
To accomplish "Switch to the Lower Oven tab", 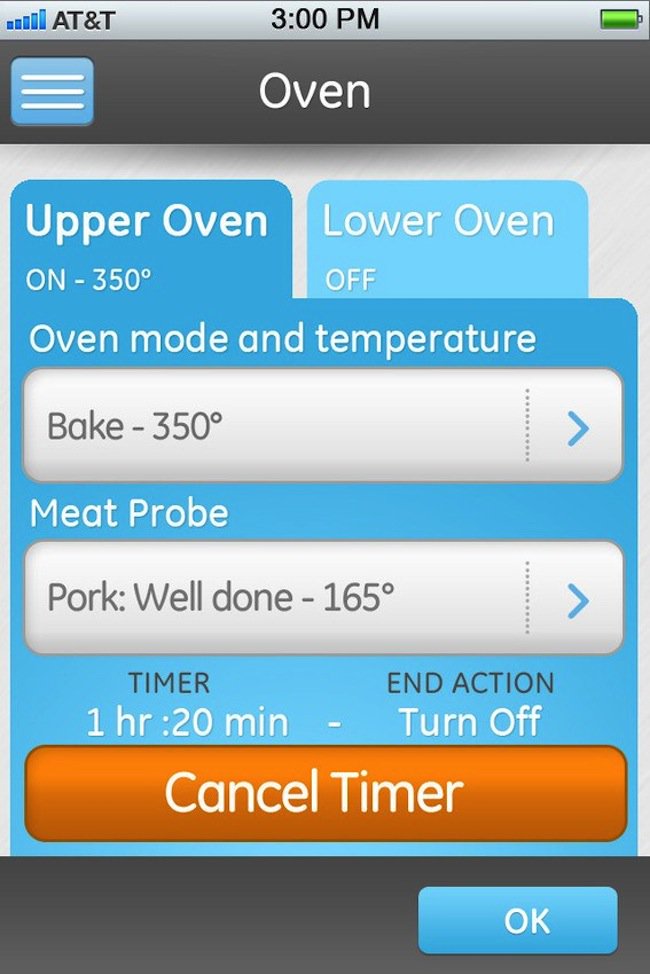I will click(x=445, y=238).
